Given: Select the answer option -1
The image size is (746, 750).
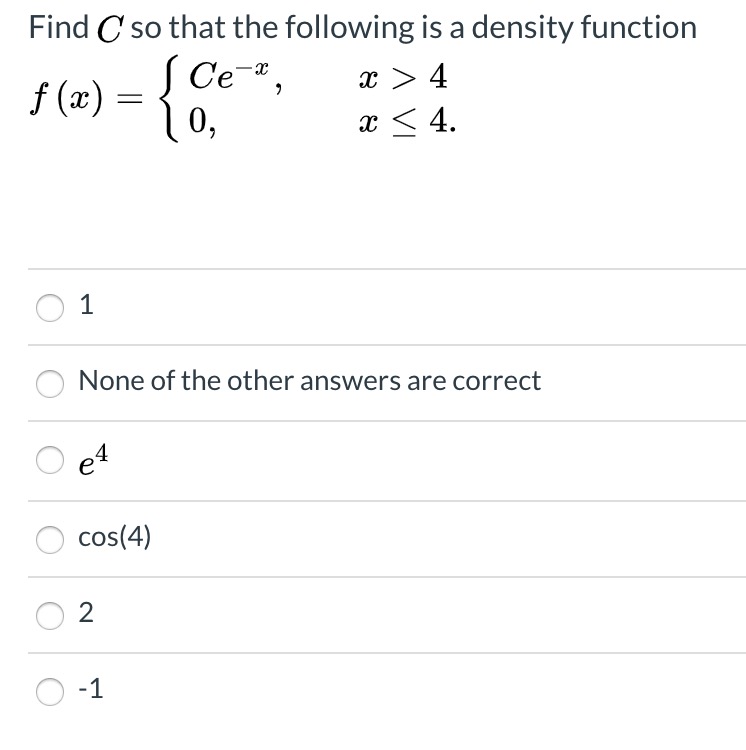Looking at the screenshot, I should click(51, 690).
